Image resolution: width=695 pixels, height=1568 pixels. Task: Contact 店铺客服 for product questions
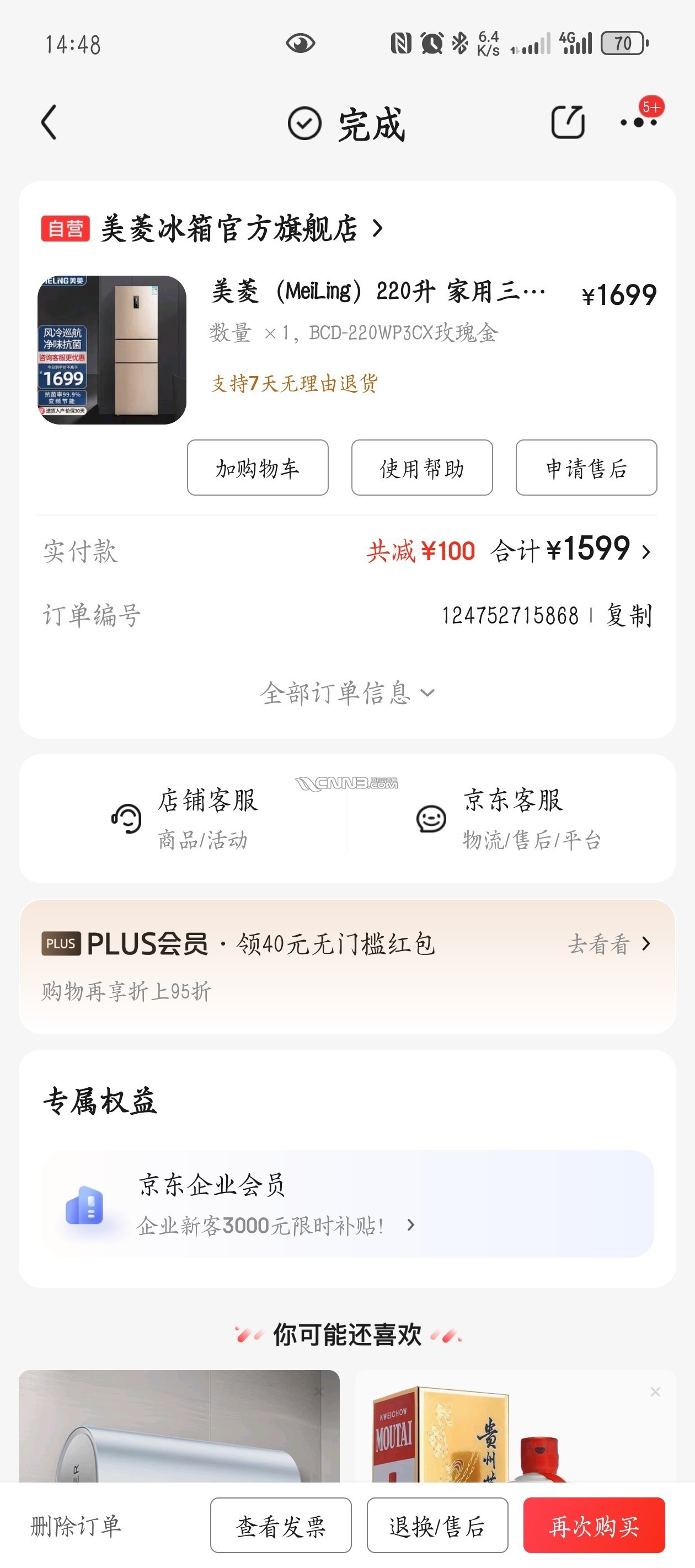click(x=186, y=818)
